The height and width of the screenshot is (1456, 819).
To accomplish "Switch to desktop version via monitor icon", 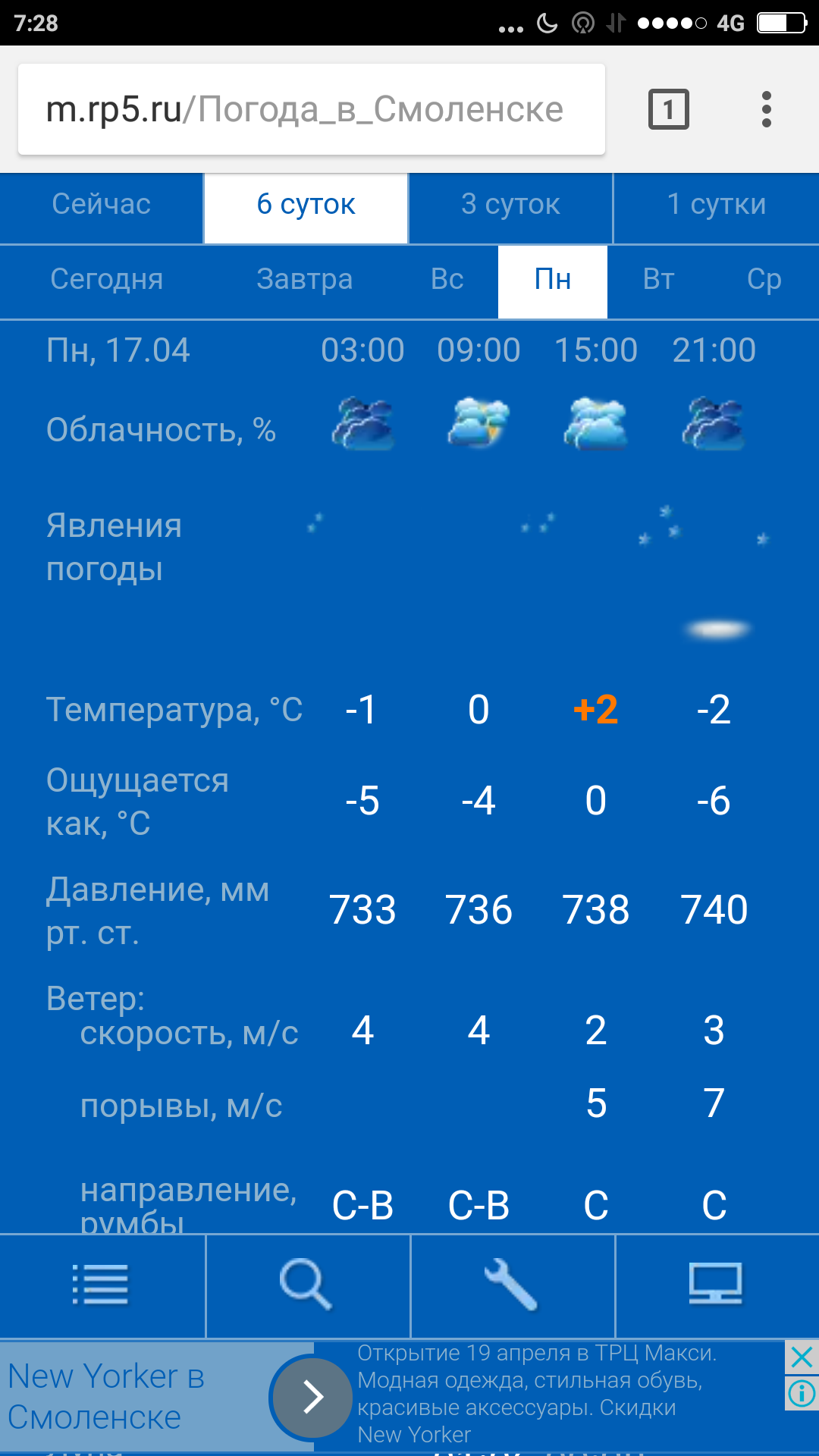I will point(716,1285).
